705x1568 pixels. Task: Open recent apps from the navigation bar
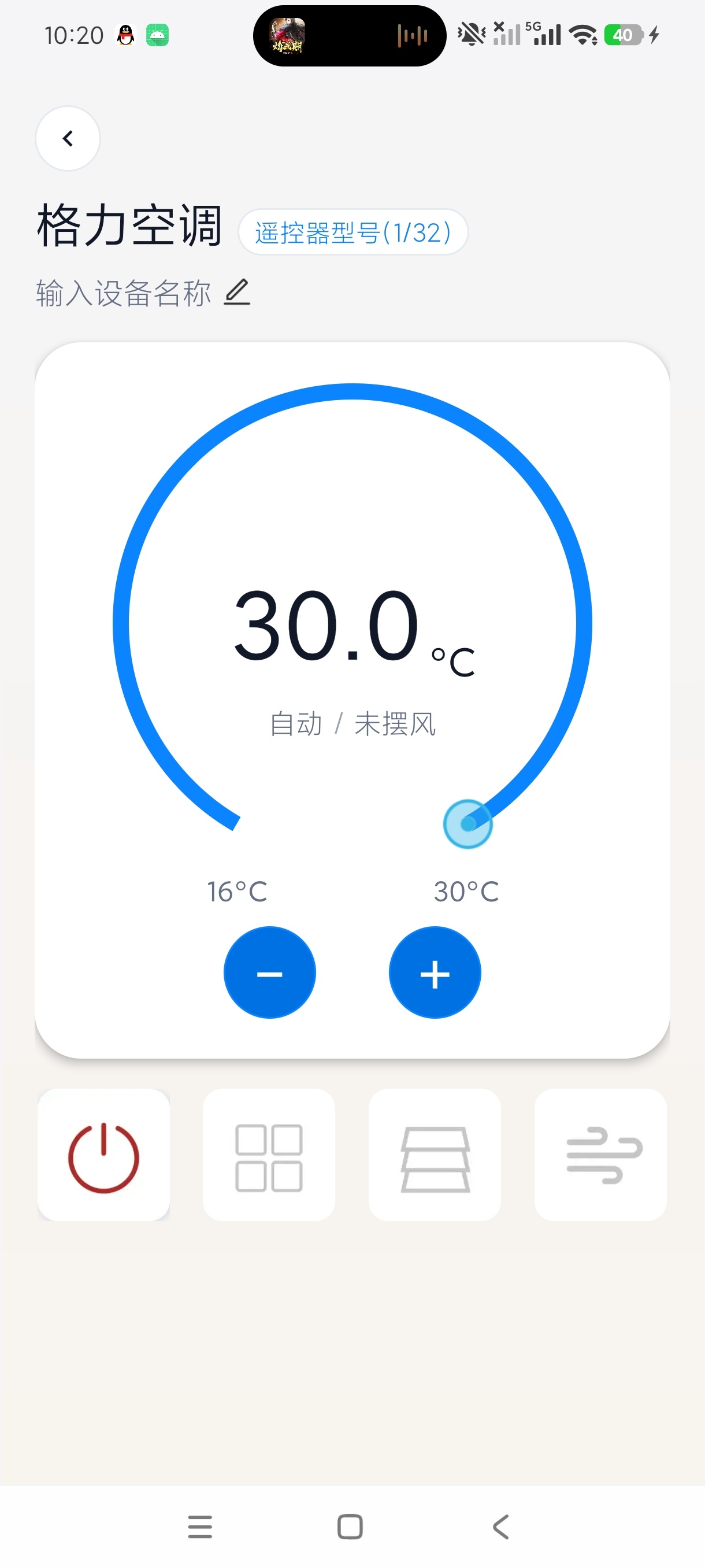pos(200,1526)
